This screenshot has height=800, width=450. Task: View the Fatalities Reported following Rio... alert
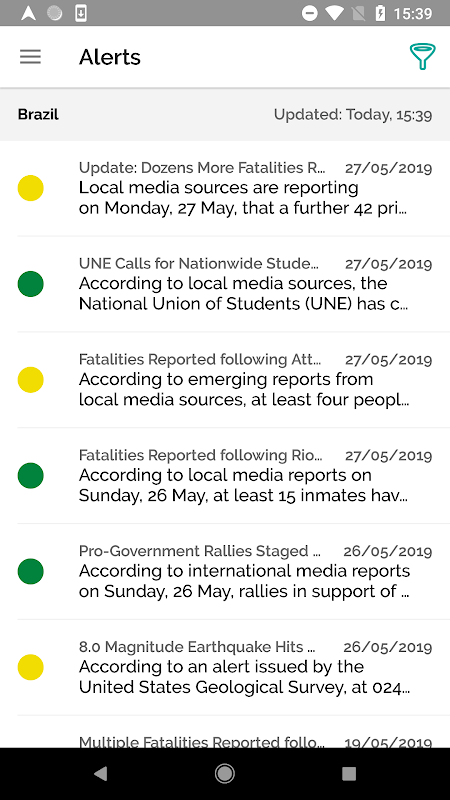[225, 476]
